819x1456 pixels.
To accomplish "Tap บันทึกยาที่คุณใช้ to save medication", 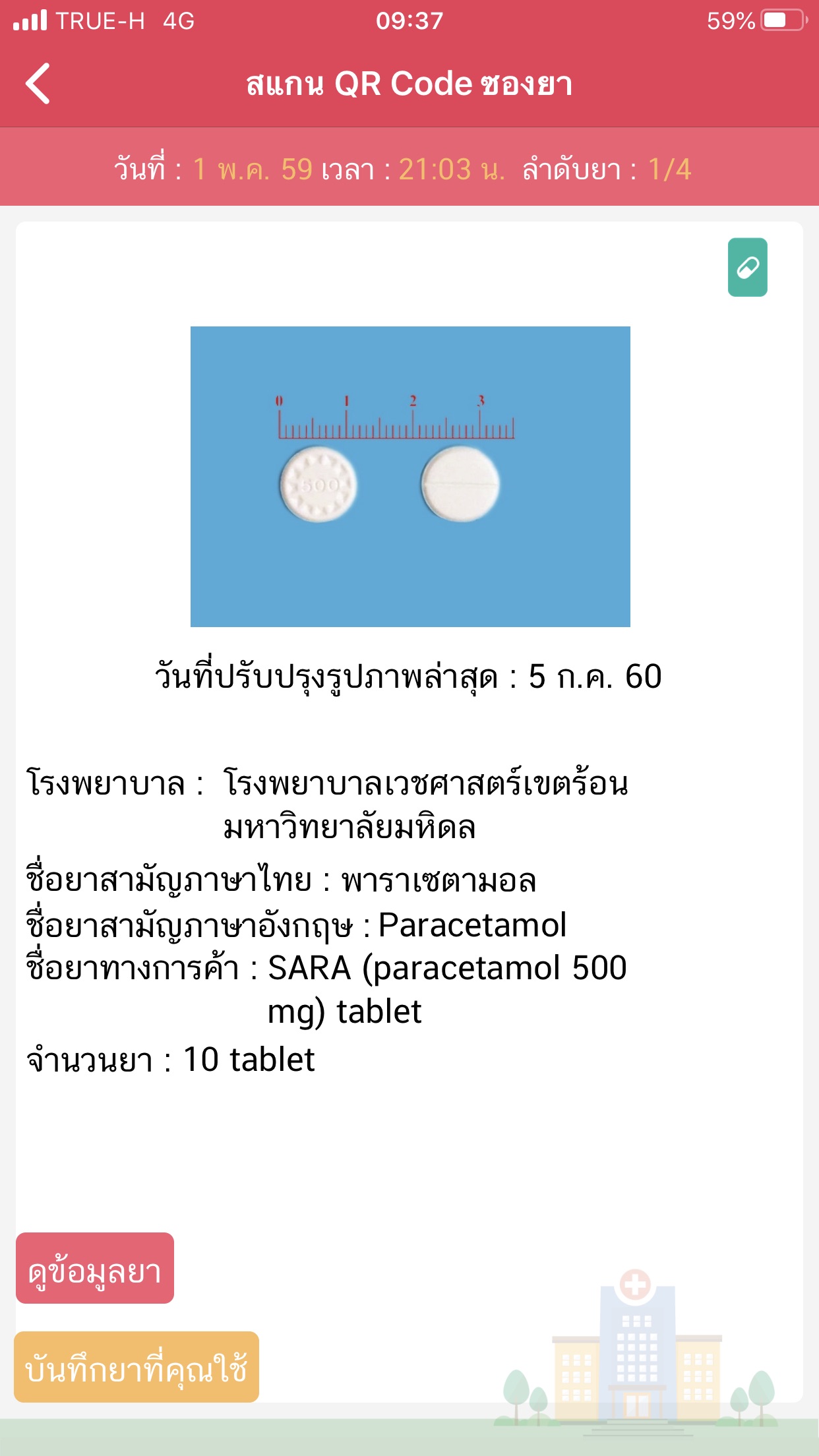I will pos(136,1366).
